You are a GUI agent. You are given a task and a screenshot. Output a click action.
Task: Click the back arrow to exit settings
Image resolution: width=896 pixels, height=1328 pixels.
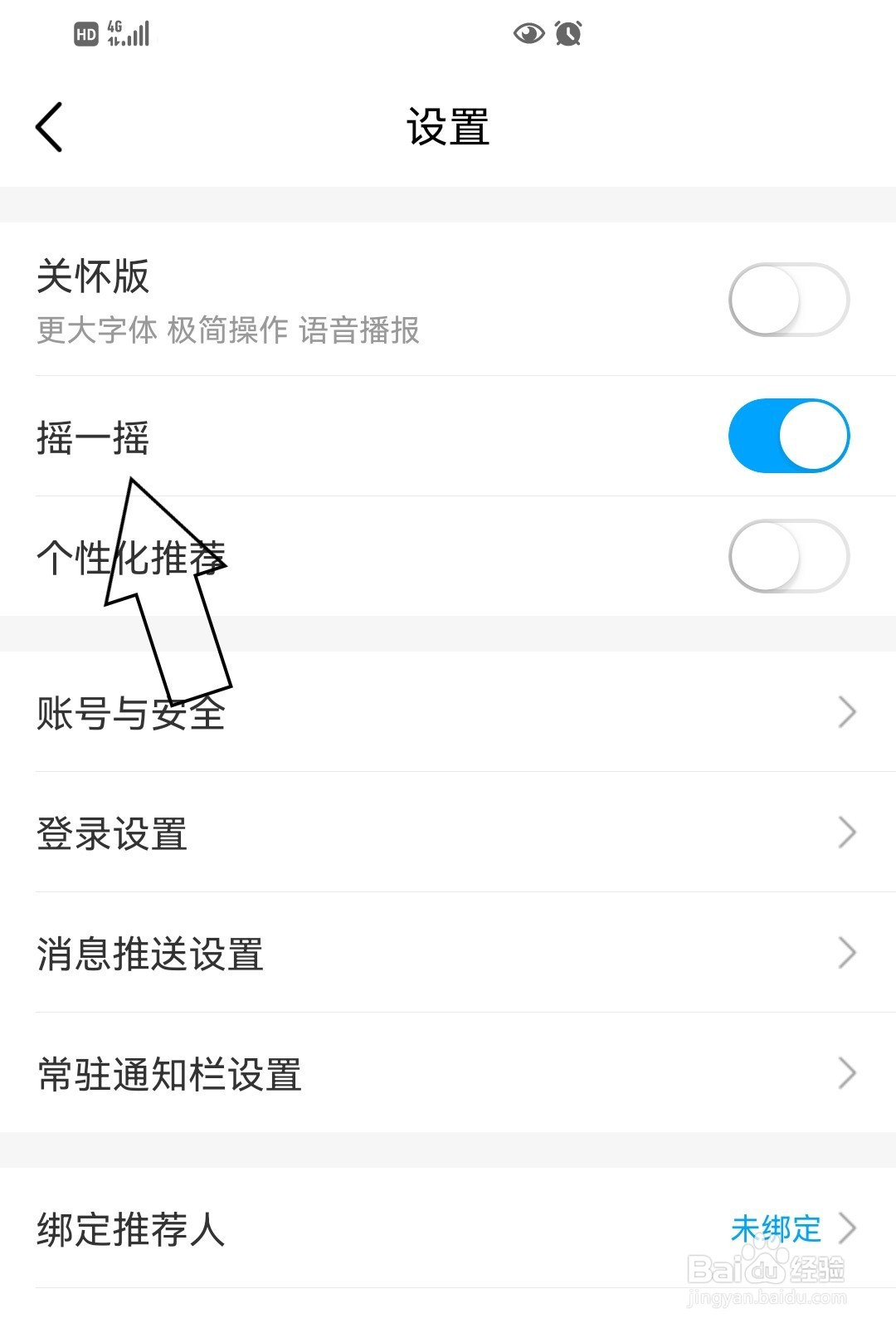[47, 124]
